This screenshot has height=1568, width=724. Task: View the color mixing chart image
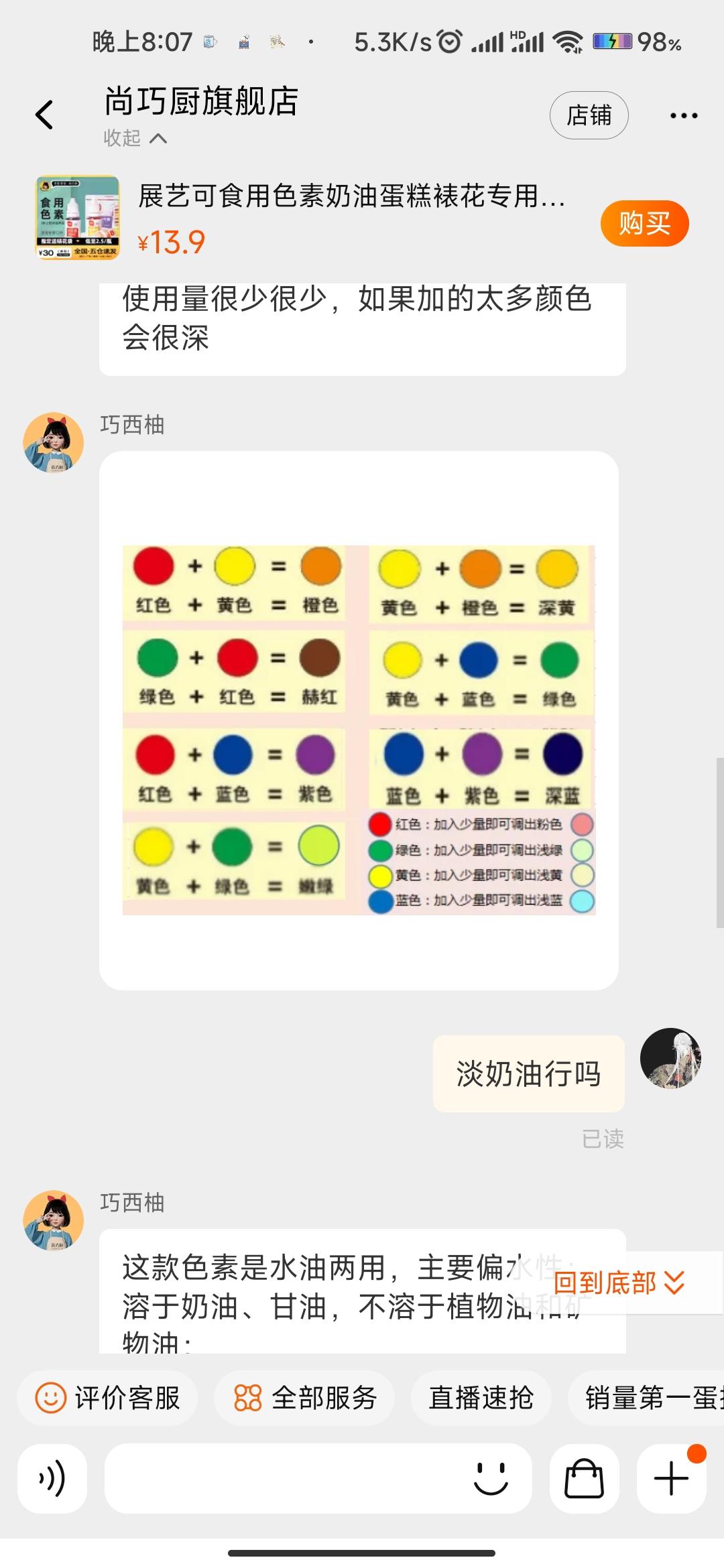click(x=359, y=729)
